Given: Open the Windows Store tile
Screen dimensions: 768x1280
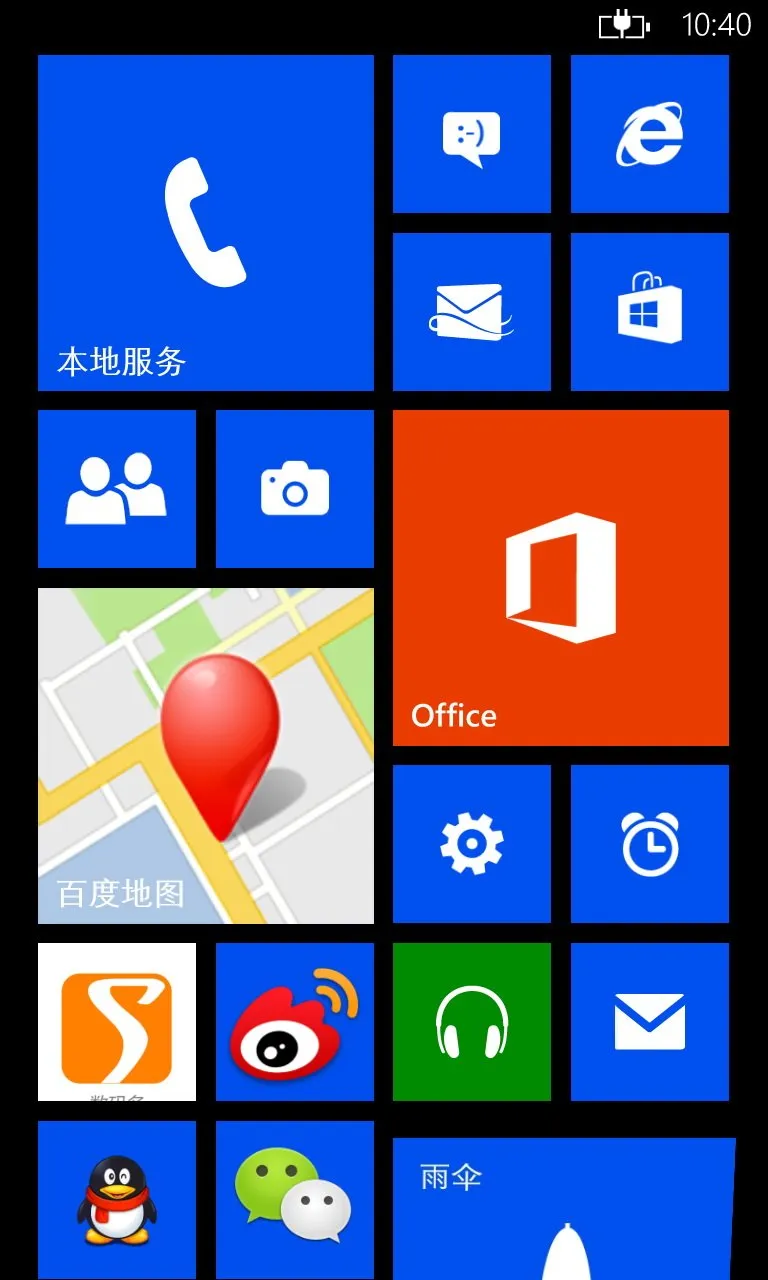Looking at the screenshot, I should pyautogui.click(x=649, y=312).
